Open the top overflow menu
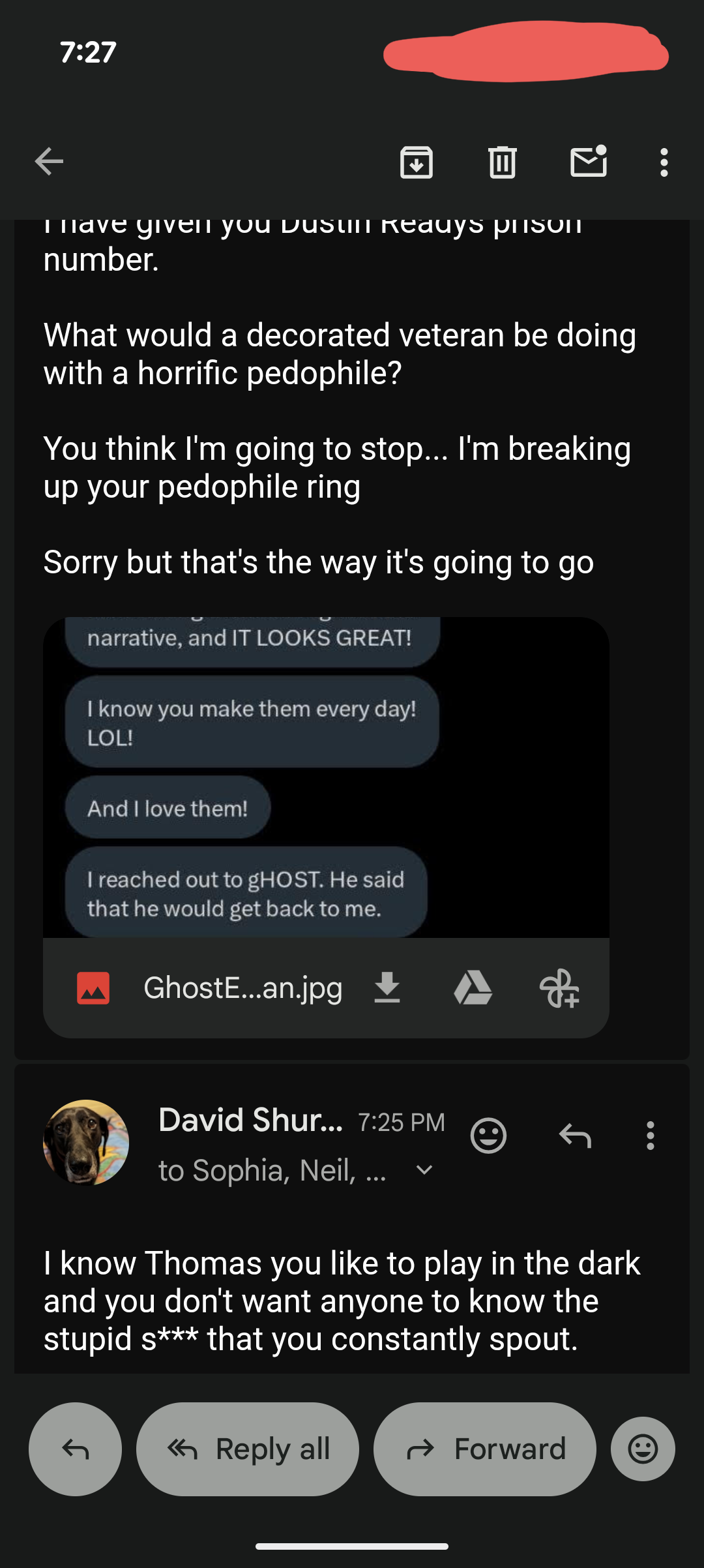This screenshot has height=1568, width=704. pyautogui.click(x=664, y=162)
